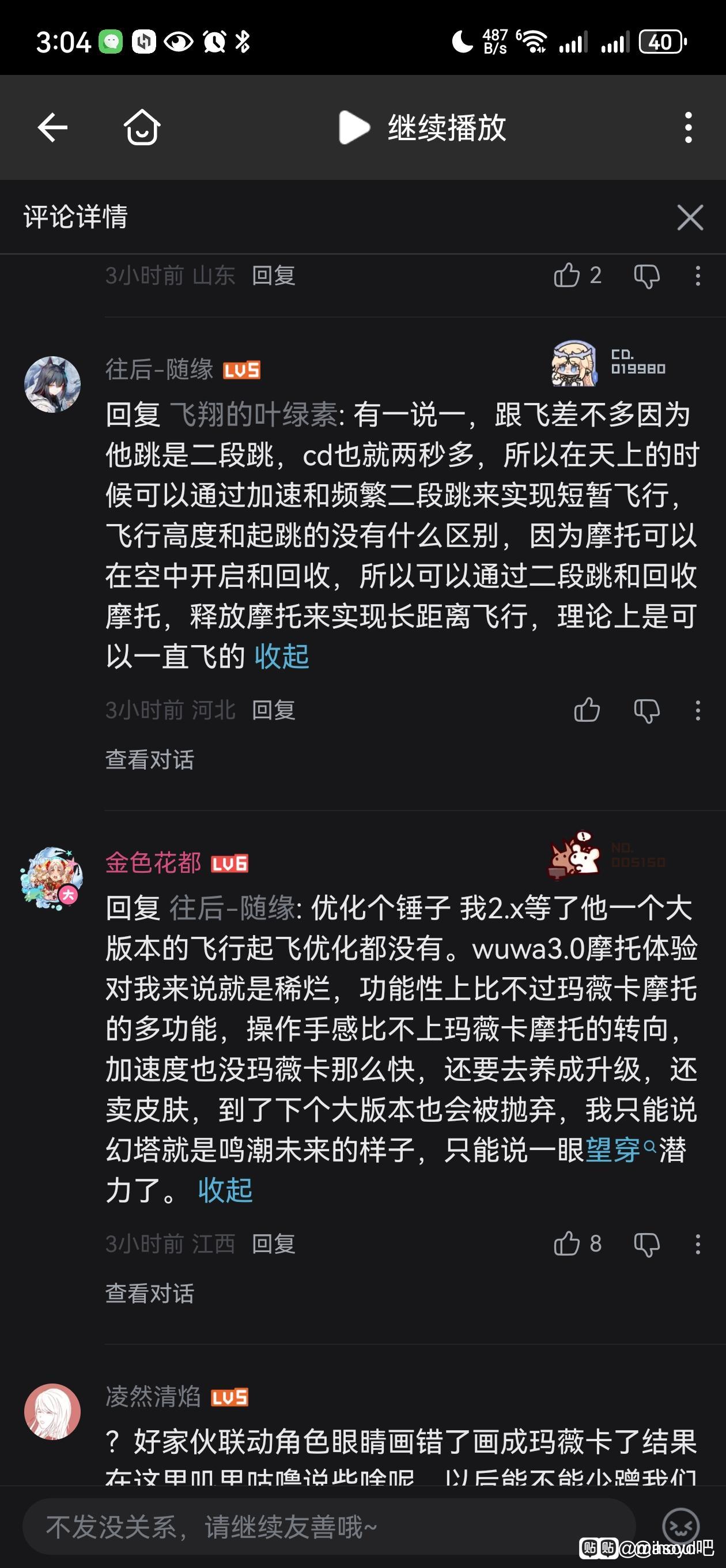Collapse 金色花都's comment with 收起
Viewport: 726px width, 1568px height.
pos(225,1190)
